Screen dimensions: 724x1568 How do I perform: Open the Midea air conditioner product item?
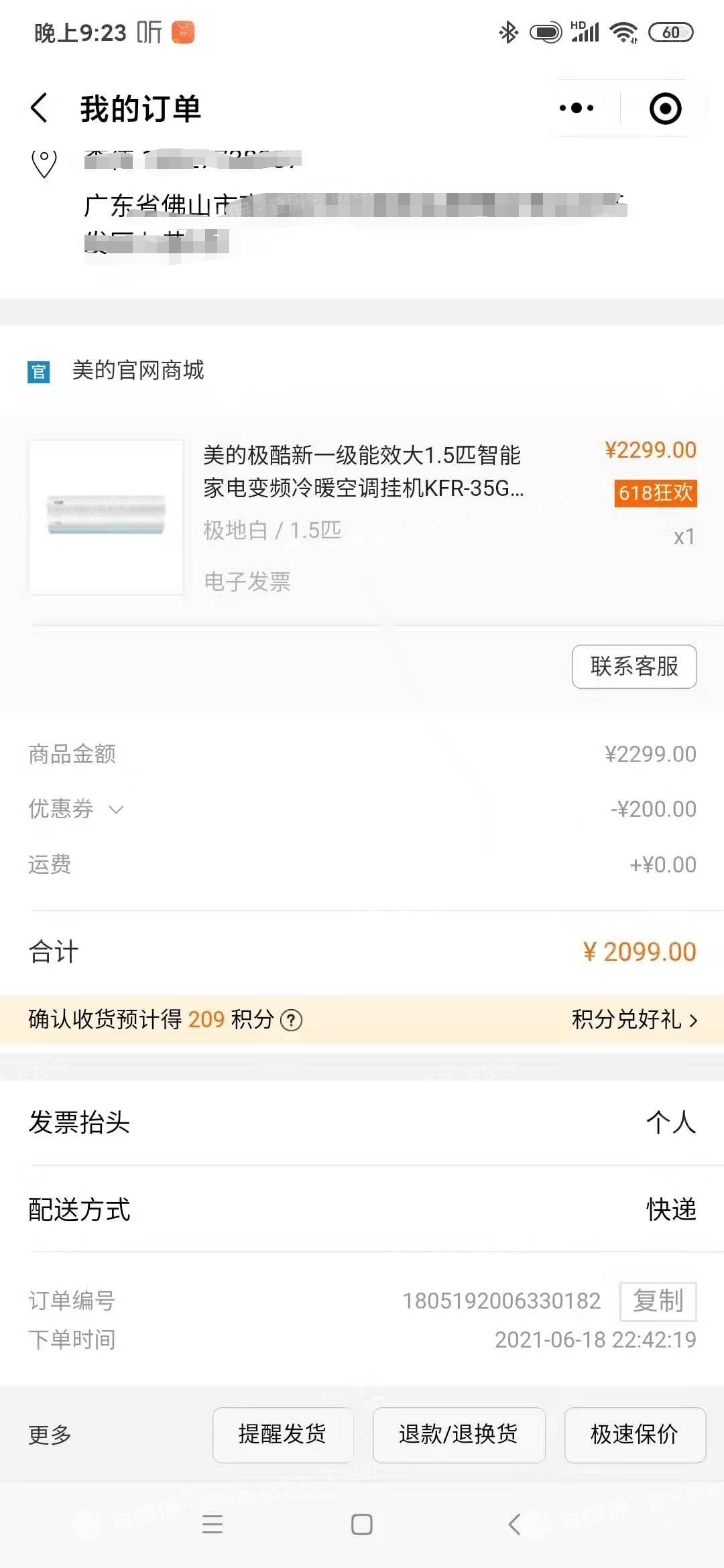click(x=362, y=516)
